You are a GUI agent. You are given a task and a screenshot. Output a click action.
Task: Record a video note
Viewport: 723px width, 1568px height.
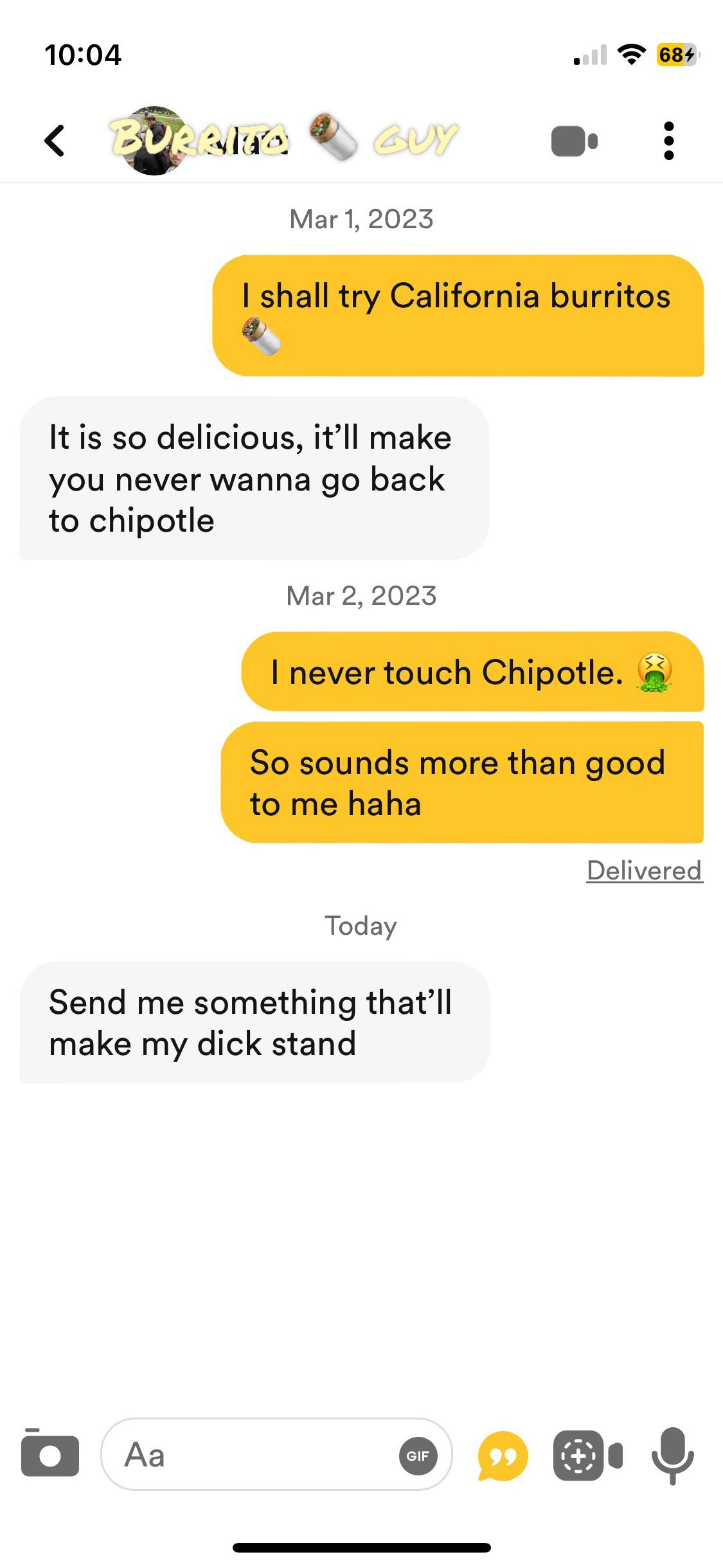tap(587, 1455)
